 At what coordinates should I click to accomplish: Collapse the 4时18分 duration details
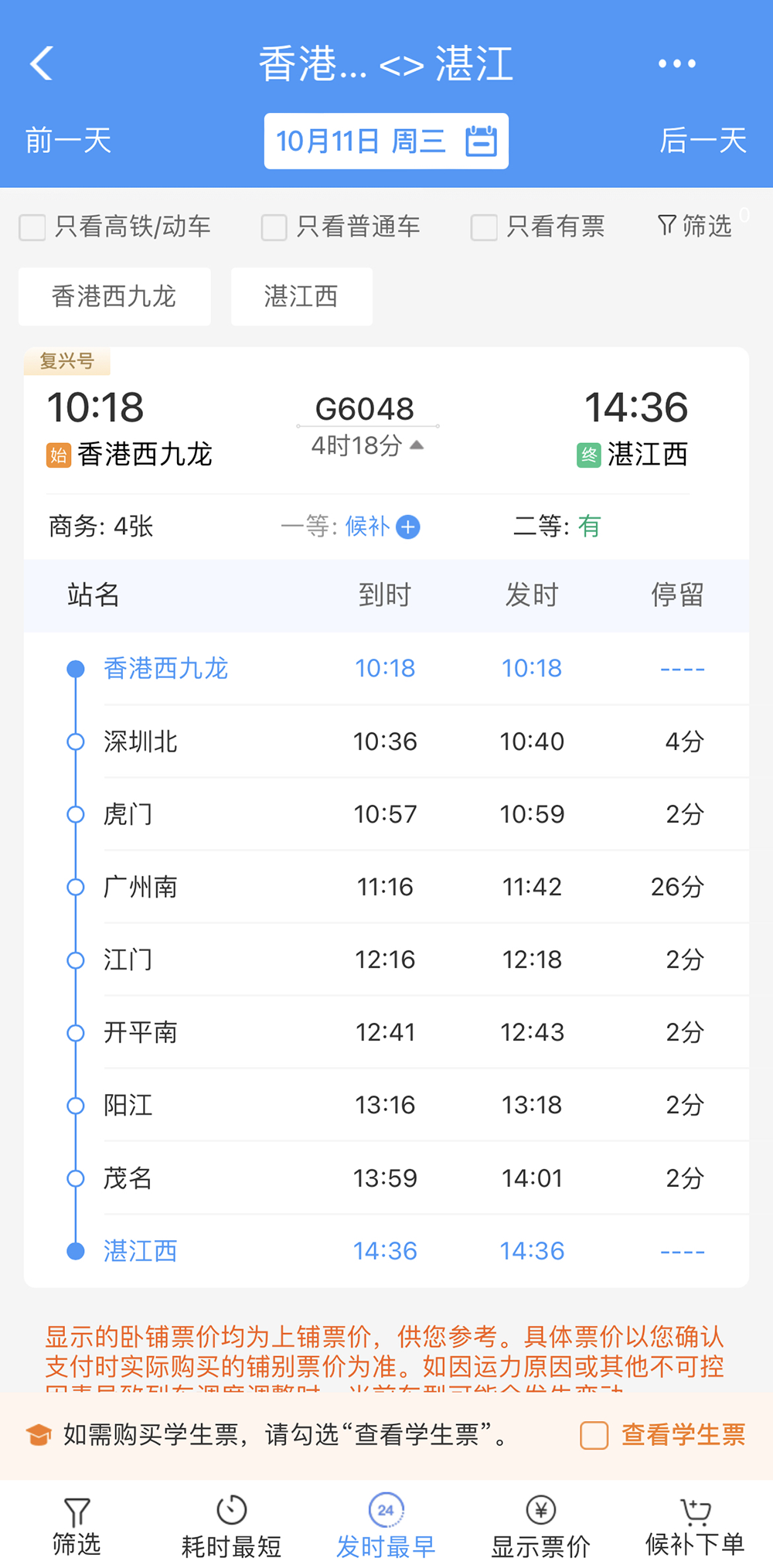(415, 445)
